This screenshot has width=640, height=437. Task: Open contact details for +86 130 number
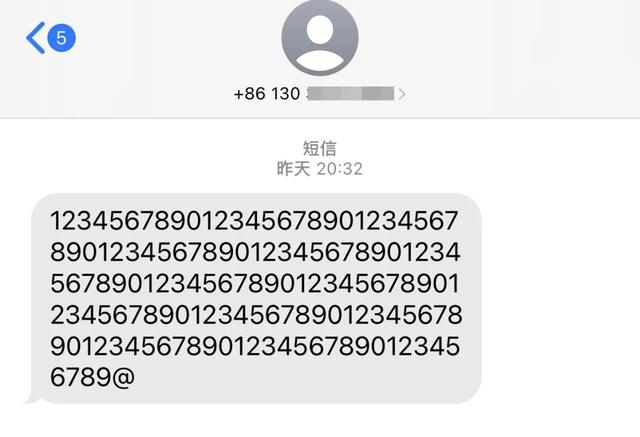(319, 93)
